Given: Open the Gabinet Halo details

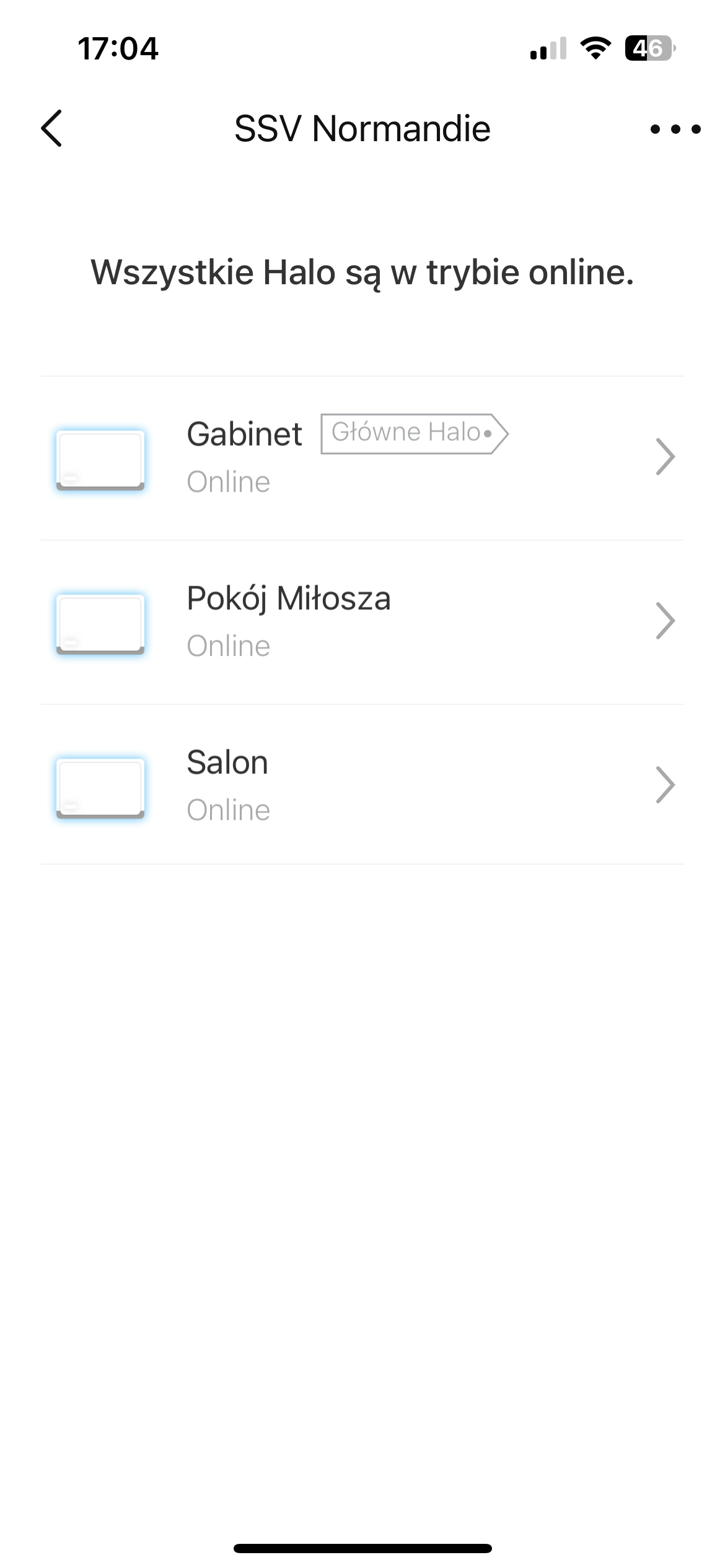Looking at the screenshot, I should [362, 458].
